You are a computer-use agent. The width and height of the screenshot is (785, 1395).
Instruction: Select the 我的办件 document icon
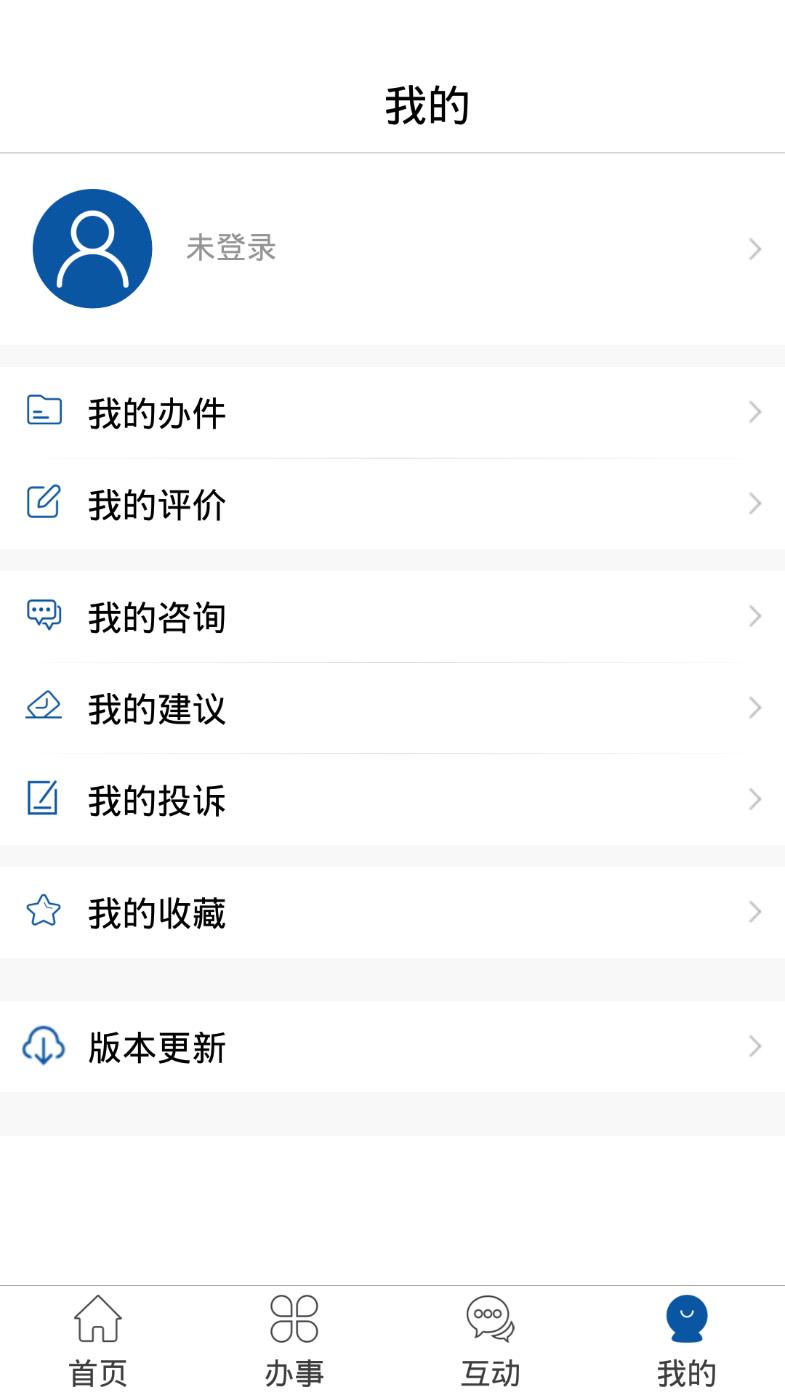coord(43,413)
